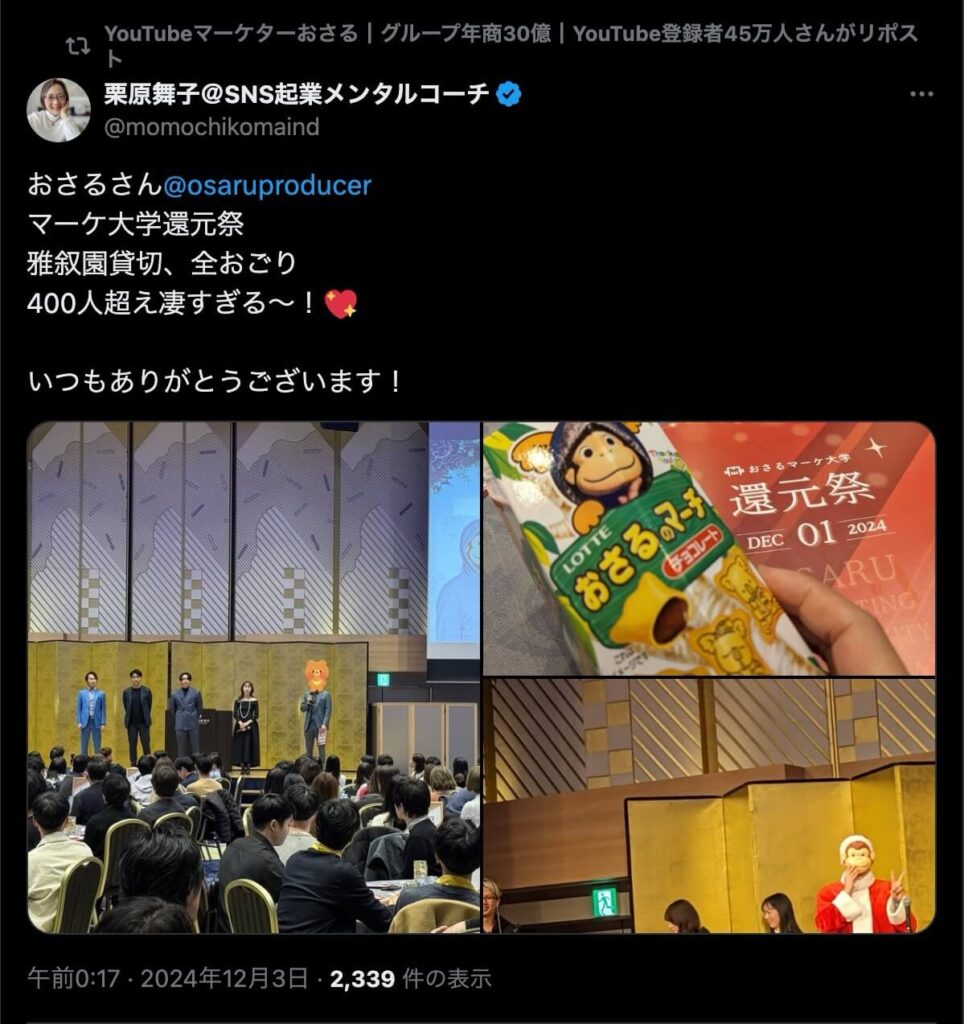964x1024 pixels.
Task: Open the @momochikomaind account handle
Action: click(x=212, y=127)
